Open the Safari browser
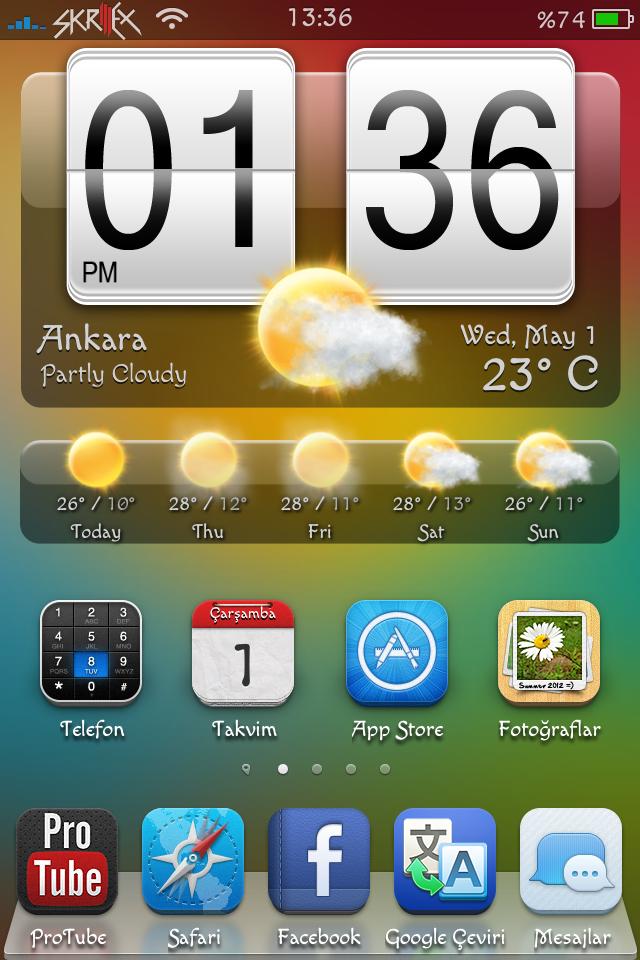Screen dimensions: 640x960 coord(193,861)
